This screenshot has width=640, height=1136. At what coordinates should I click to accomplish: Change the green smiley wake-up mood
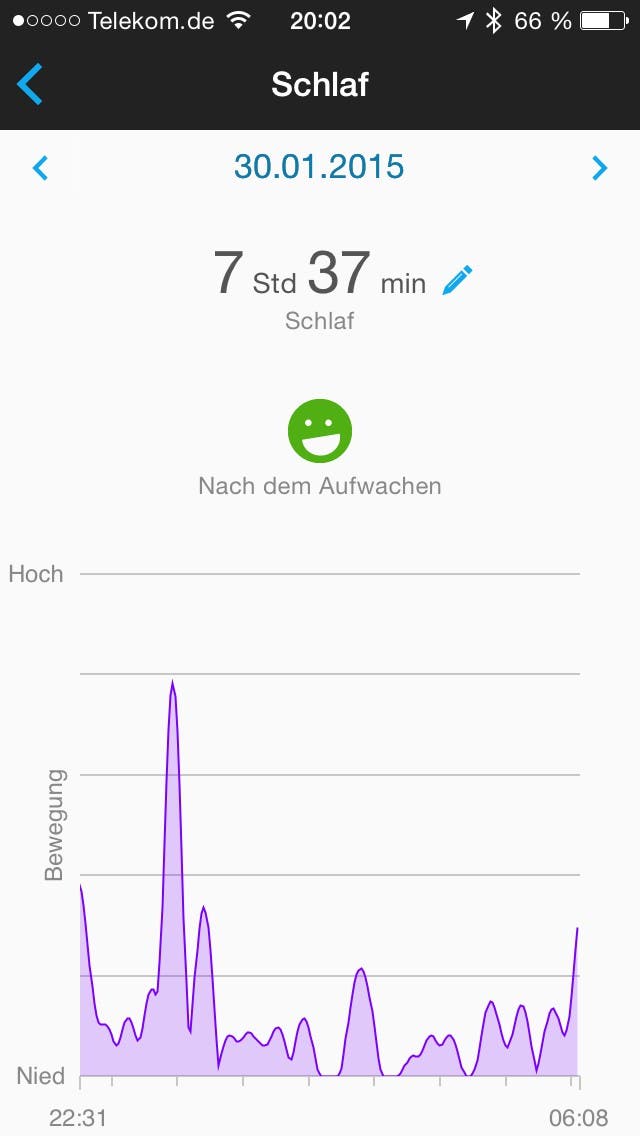pos(320,431)
